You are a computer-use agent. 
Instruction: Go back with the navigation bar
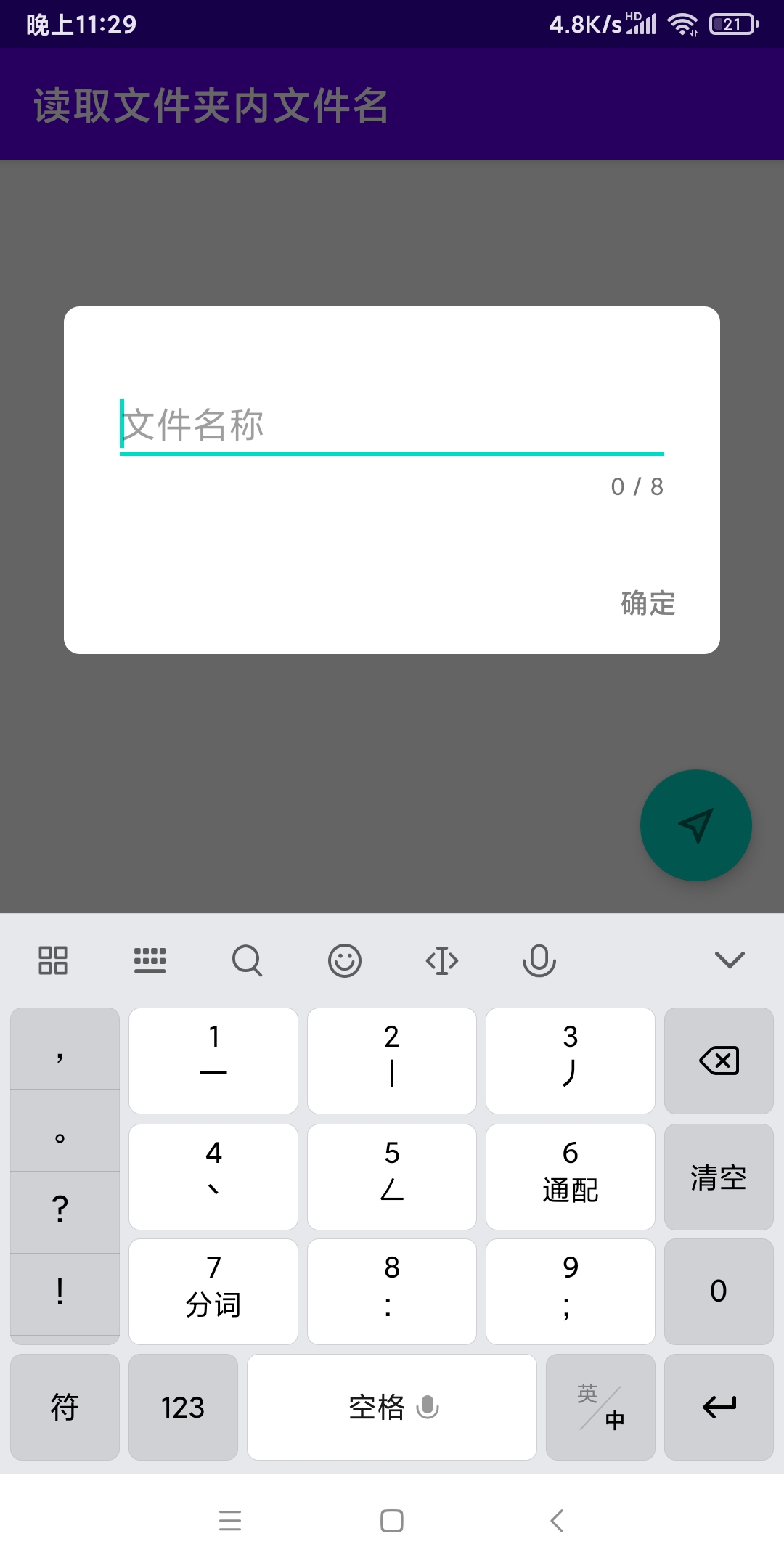557,1520
